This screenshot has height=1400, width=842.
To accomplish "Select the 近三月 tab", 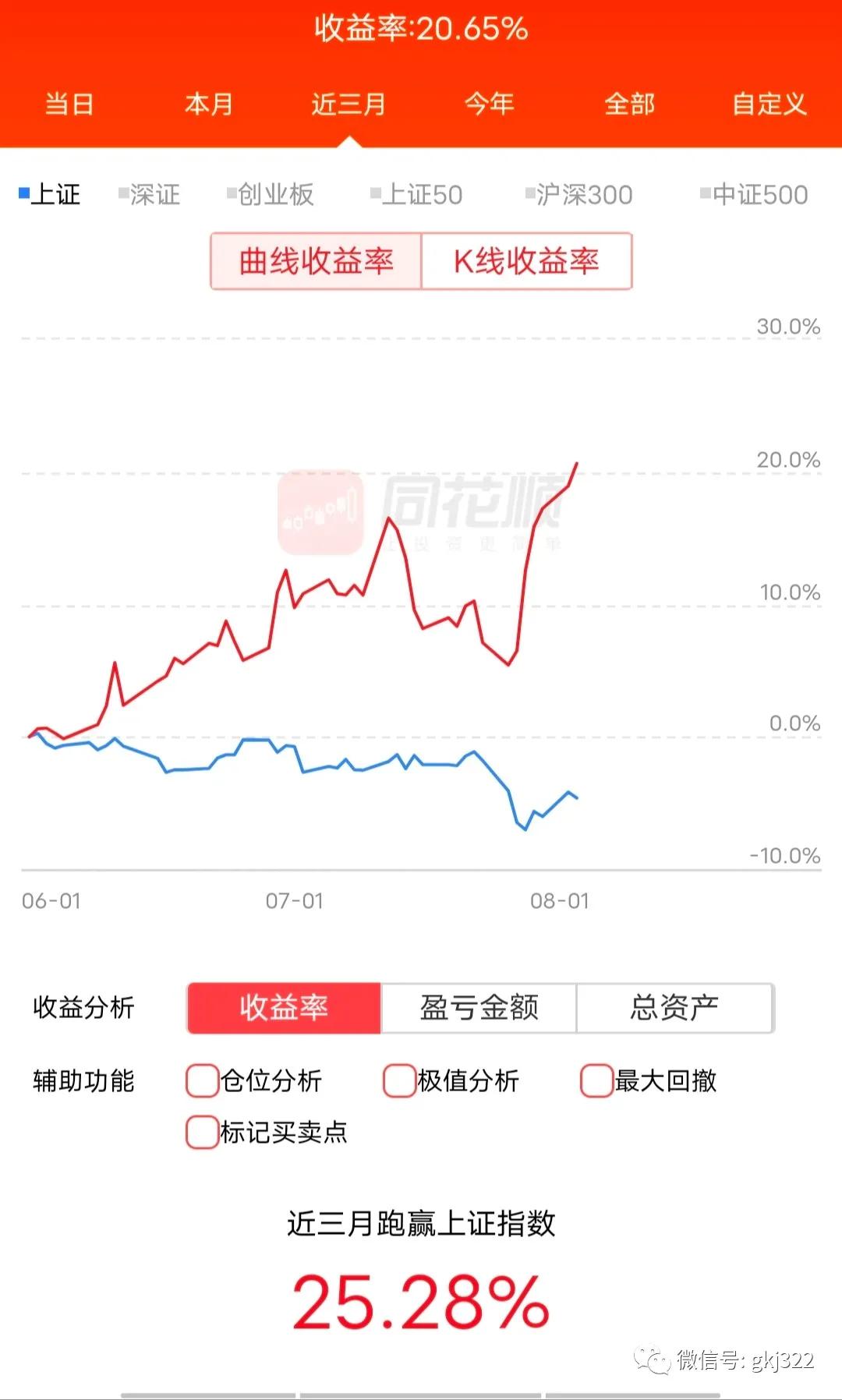I will [348, 104].
